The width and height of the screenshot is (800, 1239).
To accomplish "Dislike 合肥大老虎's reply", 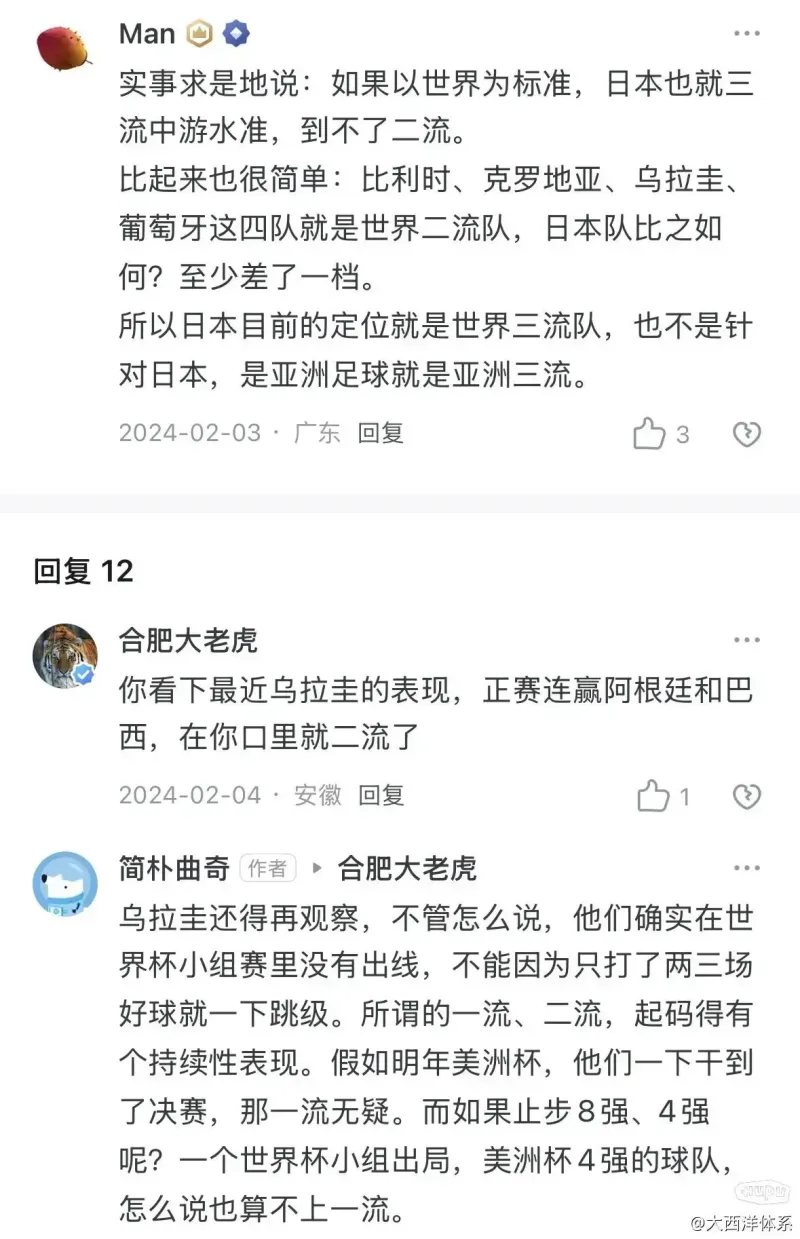I will (746, 797).
